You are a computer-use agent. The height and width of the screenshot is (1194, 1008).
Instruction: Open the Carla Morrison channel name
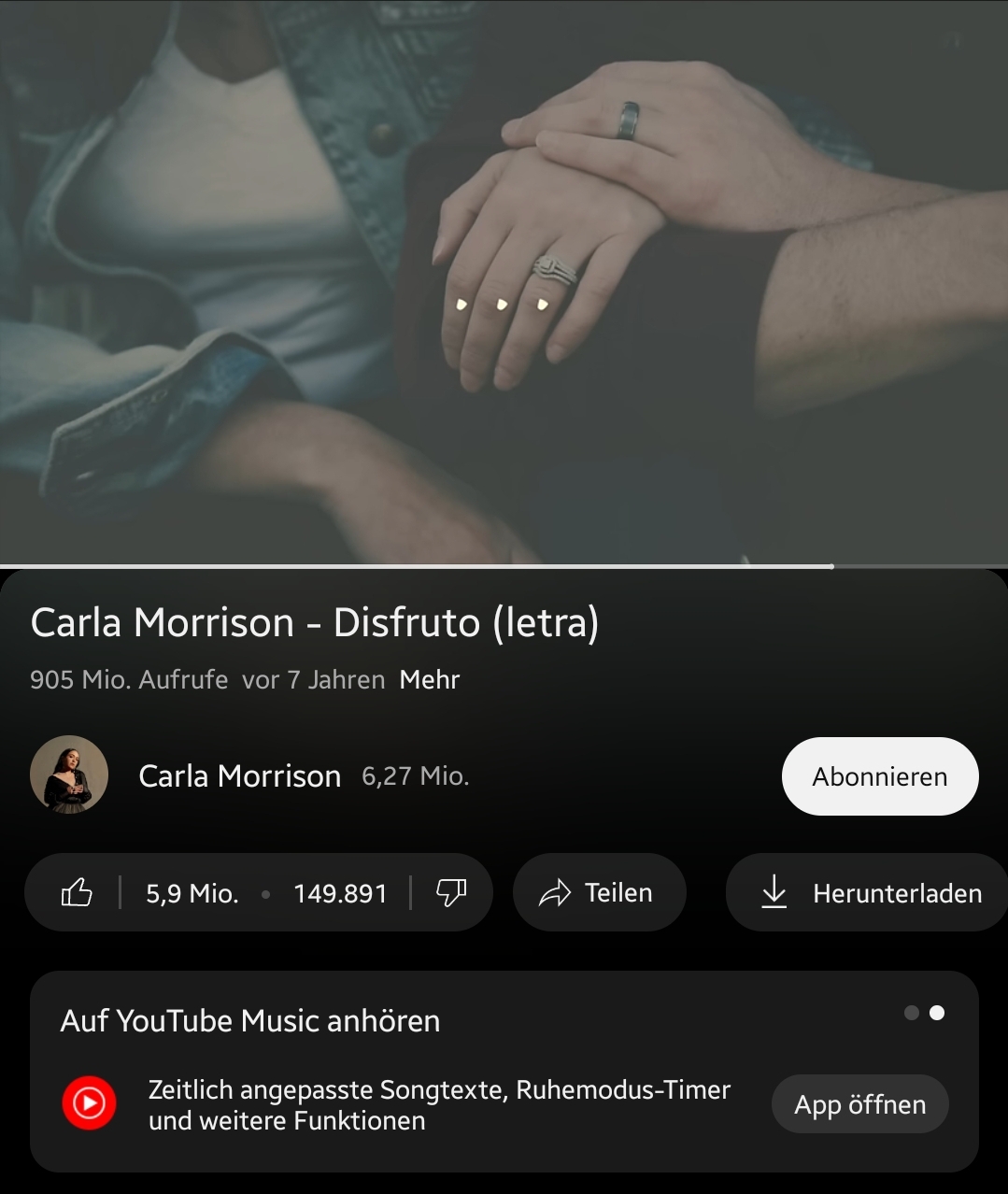(239, 776)
